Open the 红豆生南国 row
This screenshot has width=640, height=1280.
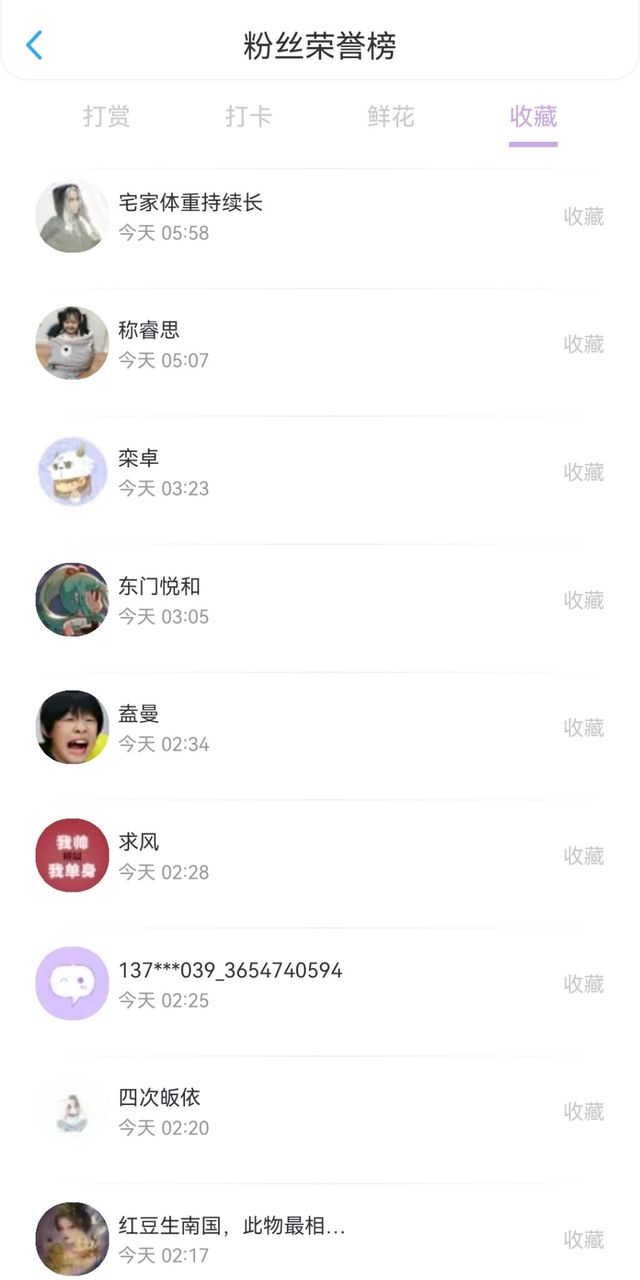click(320, 1239)
